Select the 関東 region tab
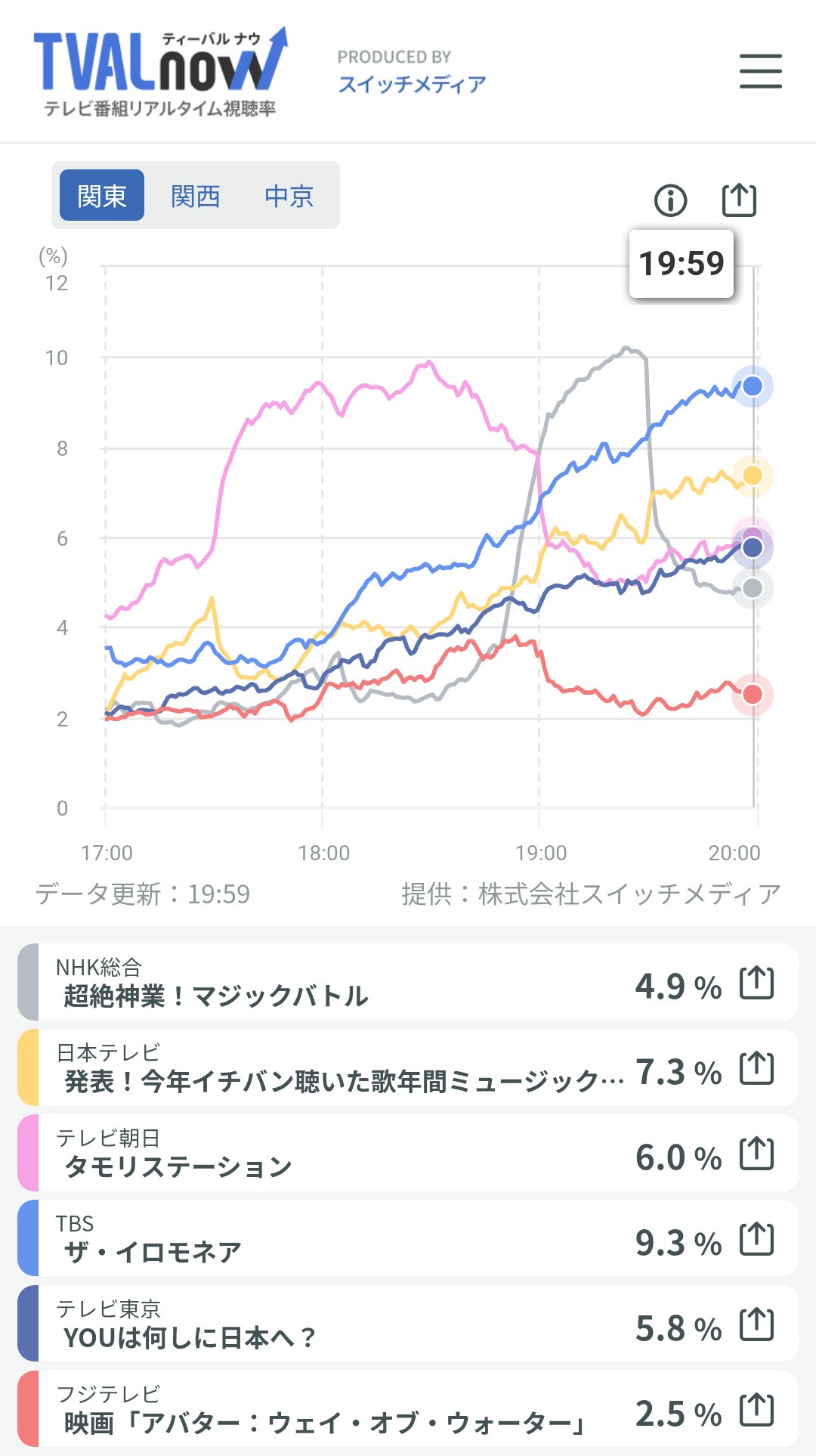 [x=102, y=196]
